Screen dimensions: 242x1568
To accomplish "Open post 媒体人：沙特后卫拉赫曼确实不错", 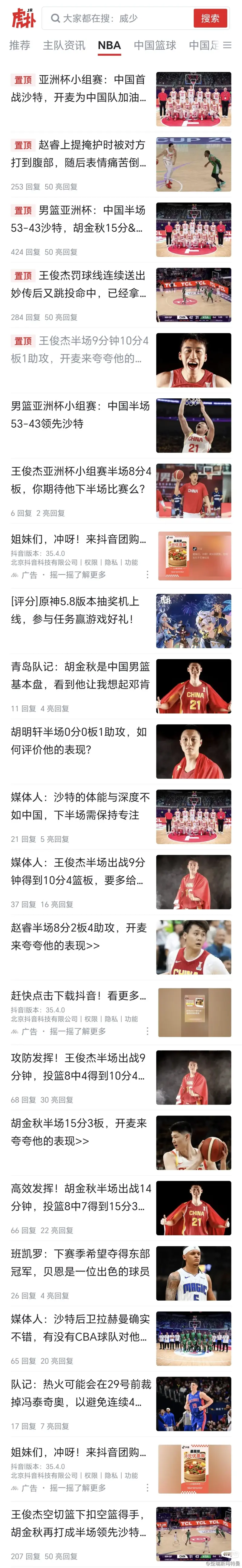I will pos(79,1328).
